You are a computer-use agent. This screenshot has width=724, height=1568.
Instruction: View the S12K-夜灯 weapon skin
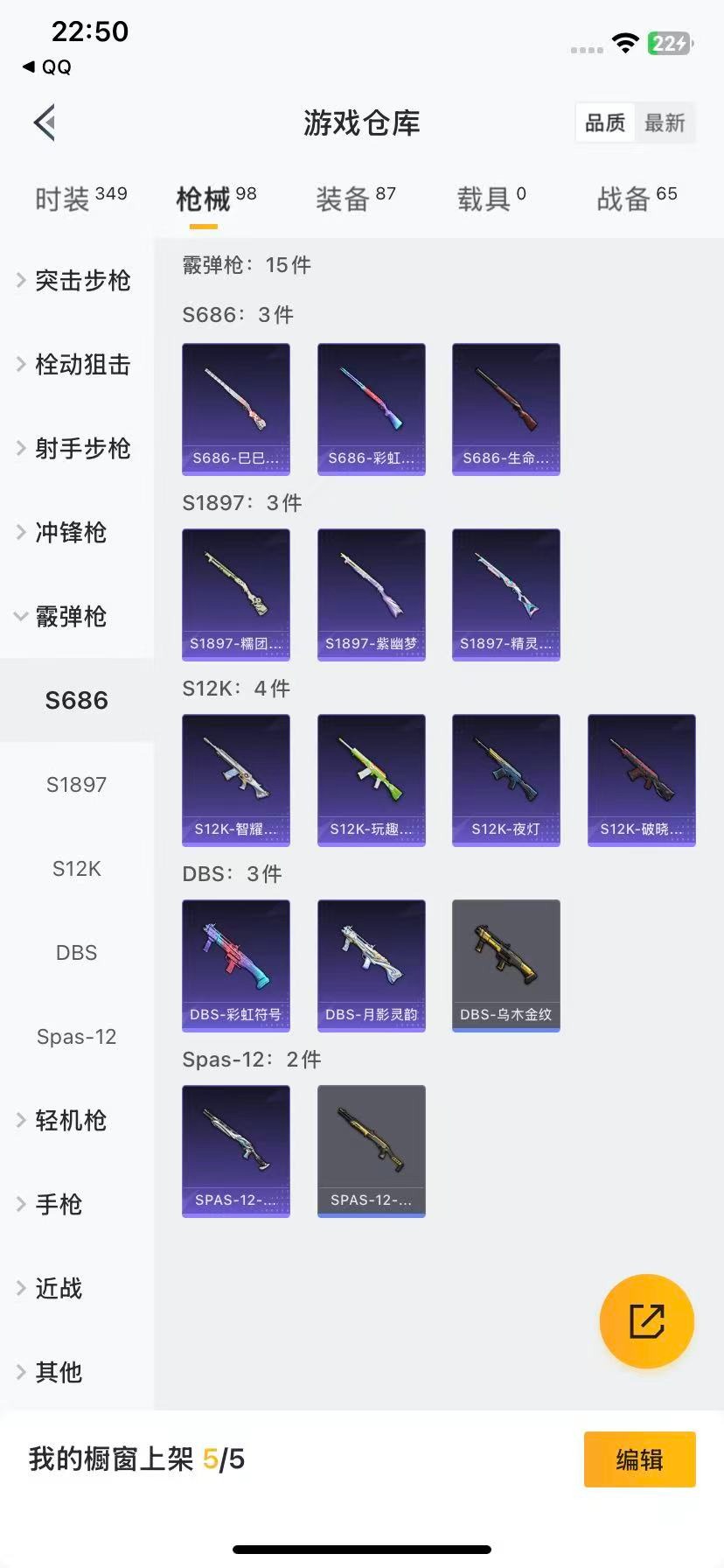click(505, 780)
